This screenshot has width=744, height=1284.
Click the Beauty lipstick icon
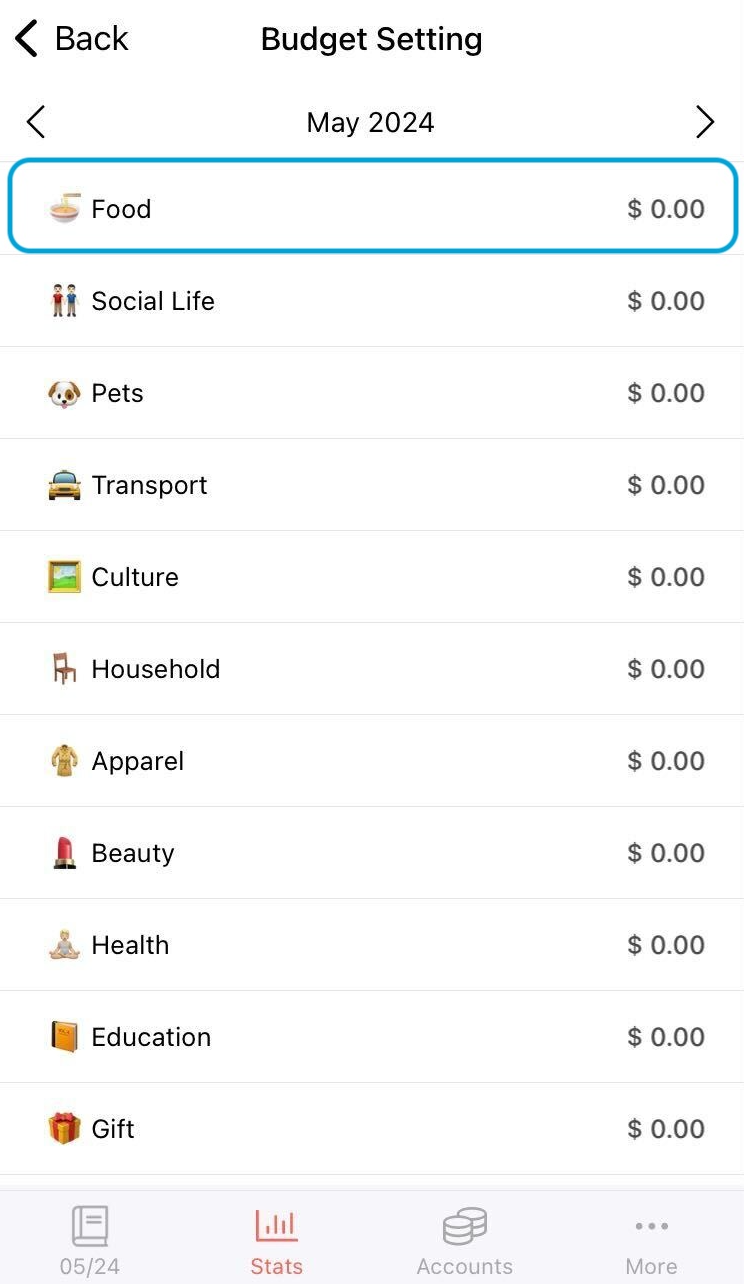(x=64, y=853)
